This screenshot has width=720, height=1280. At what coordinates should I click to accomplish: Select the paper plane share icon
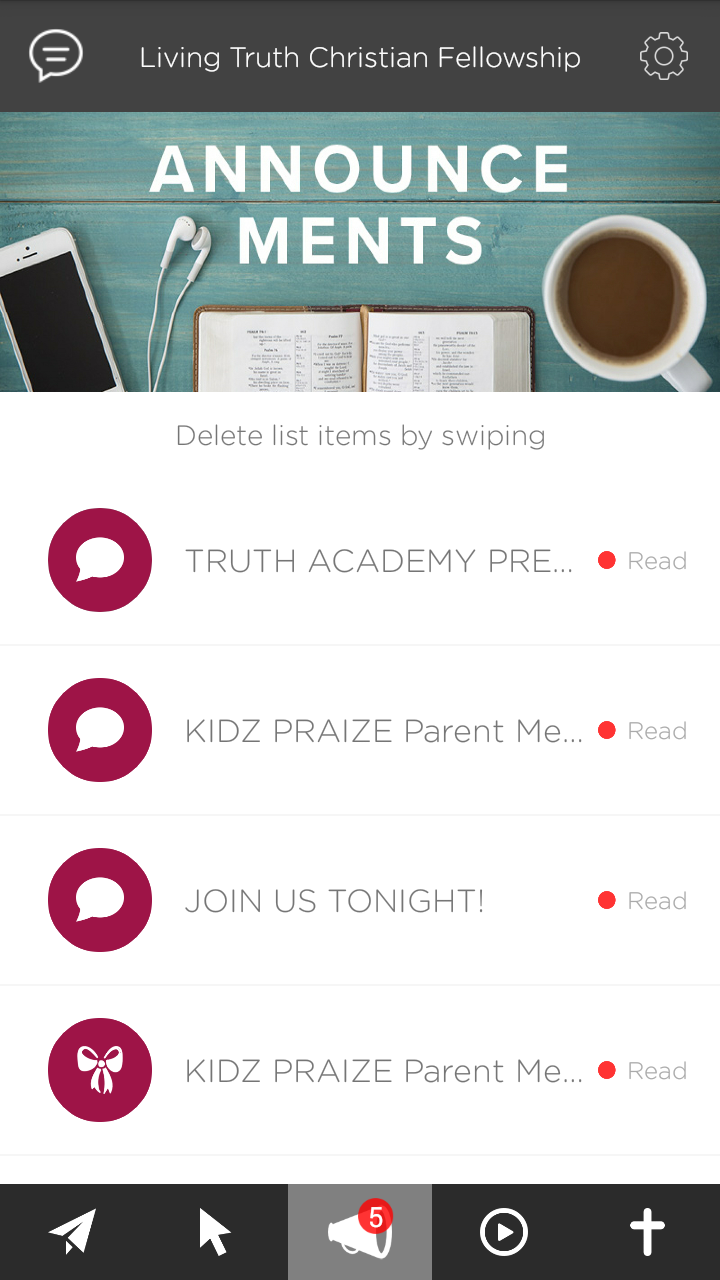point(72,1231)
